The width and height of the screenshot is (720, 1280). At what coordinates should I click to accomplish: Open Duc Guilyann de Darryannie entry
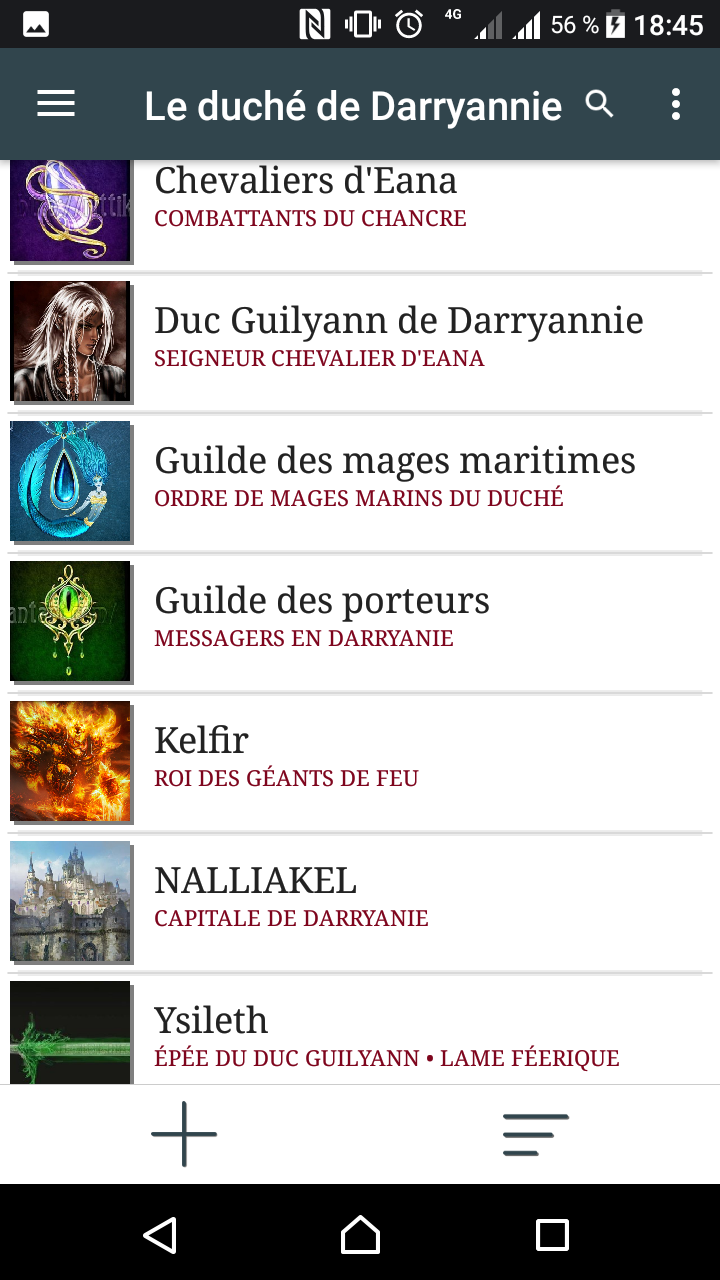(398, 340)
